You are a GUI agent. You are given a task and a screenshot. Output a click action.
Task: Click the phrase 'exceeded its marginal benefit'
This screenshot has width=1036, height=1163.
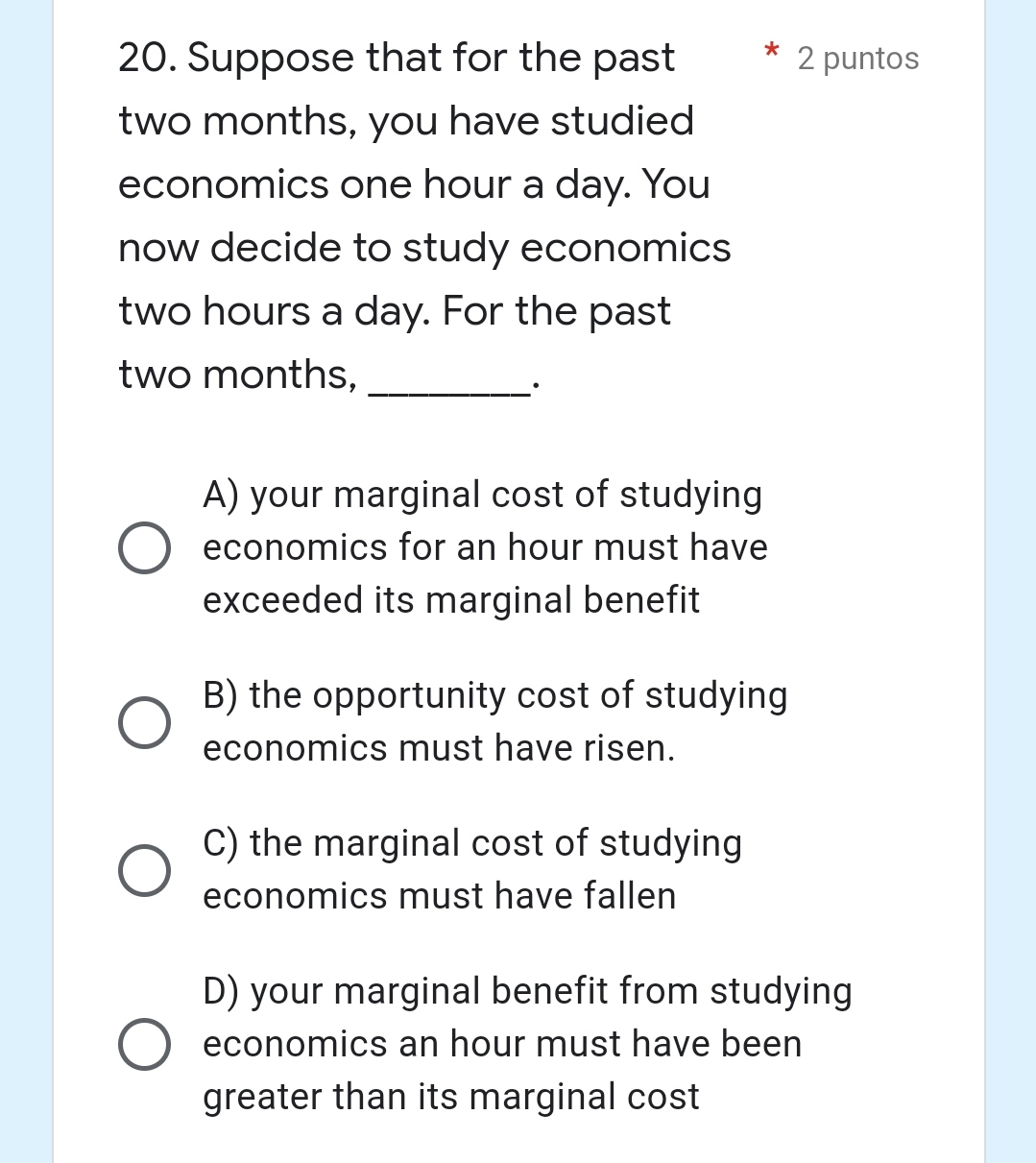tap(451, 599)
